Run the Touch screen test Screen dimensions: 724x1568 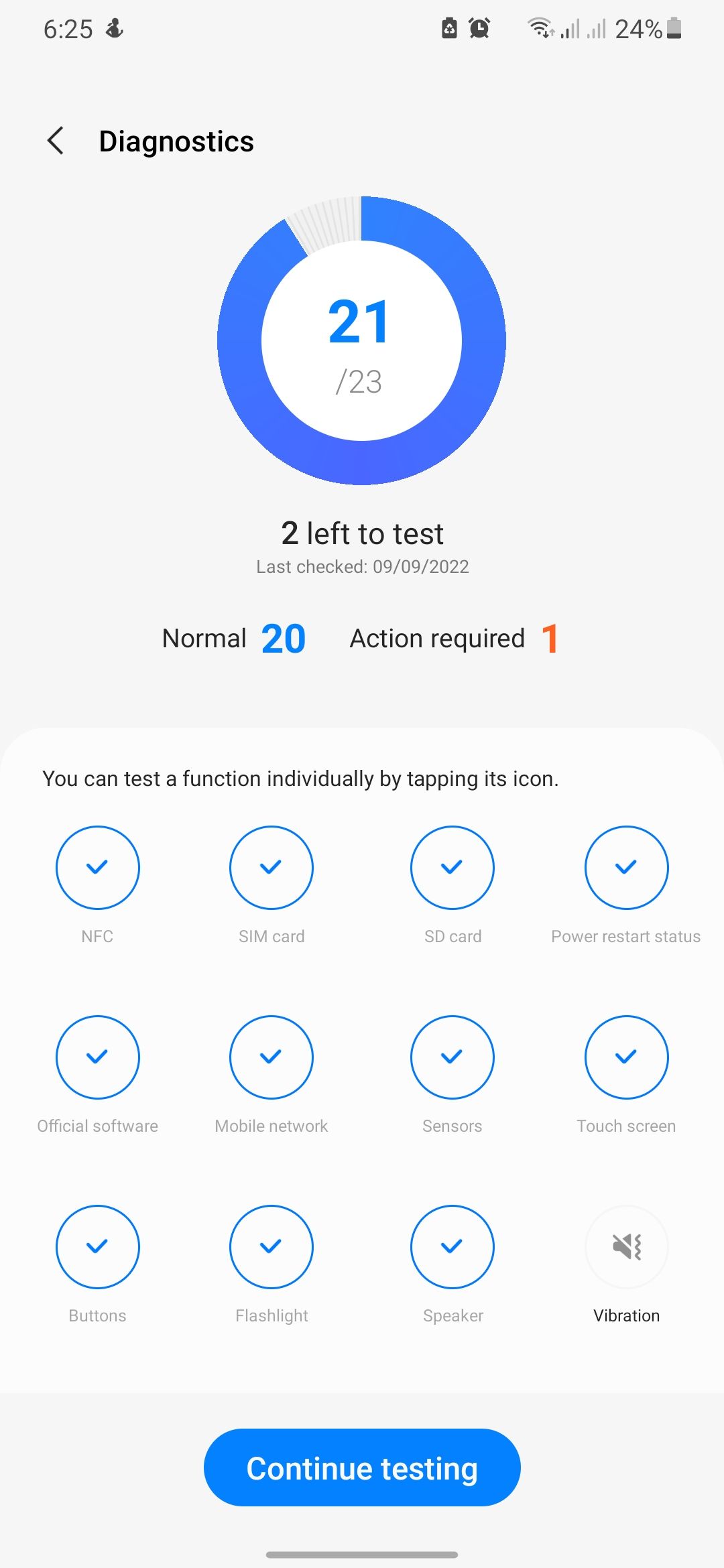[625, 1057]
